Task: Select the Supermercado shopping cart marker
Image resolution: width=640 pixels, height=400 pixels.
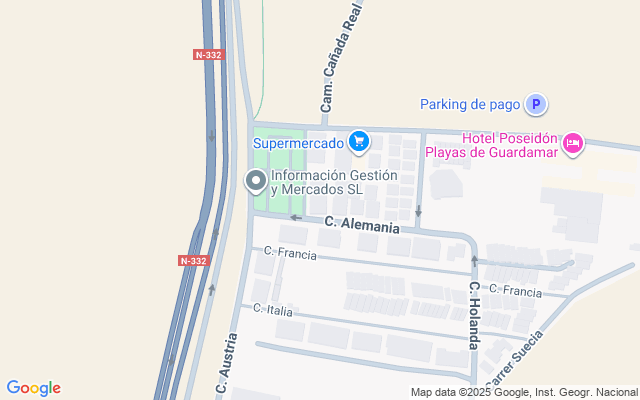Action: tap(359, 142)
